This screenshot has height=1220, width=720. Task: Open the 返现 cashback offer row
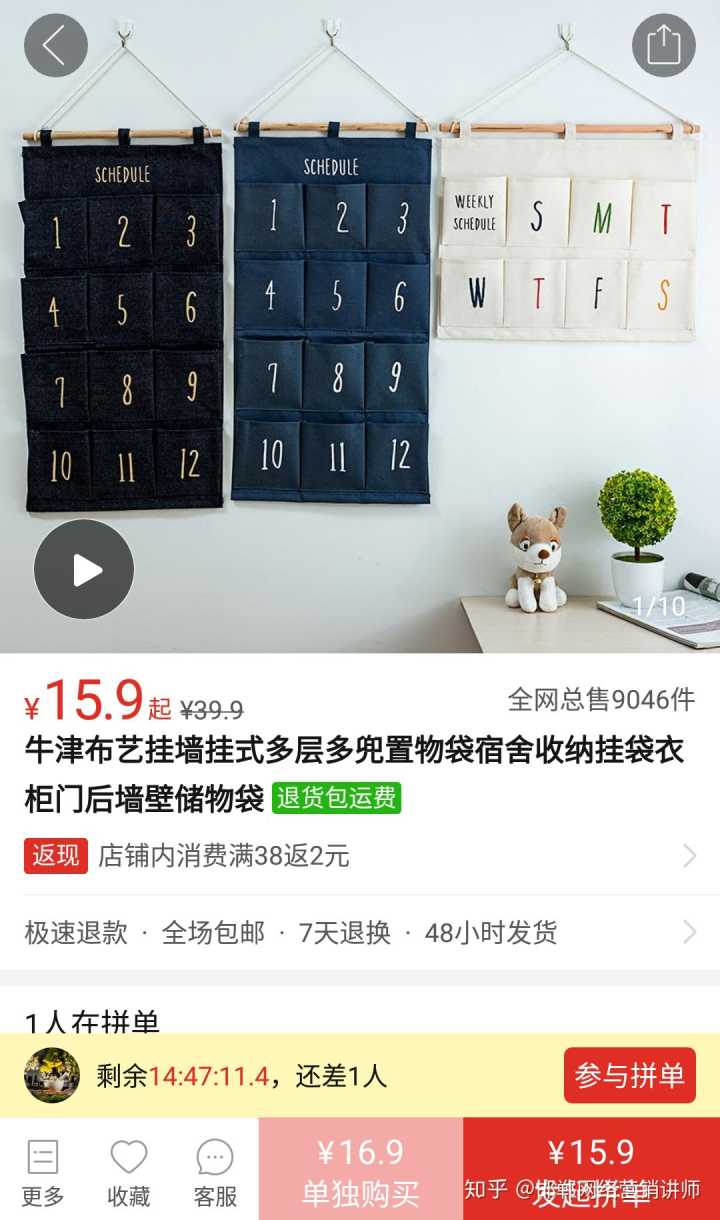[360, 856]
